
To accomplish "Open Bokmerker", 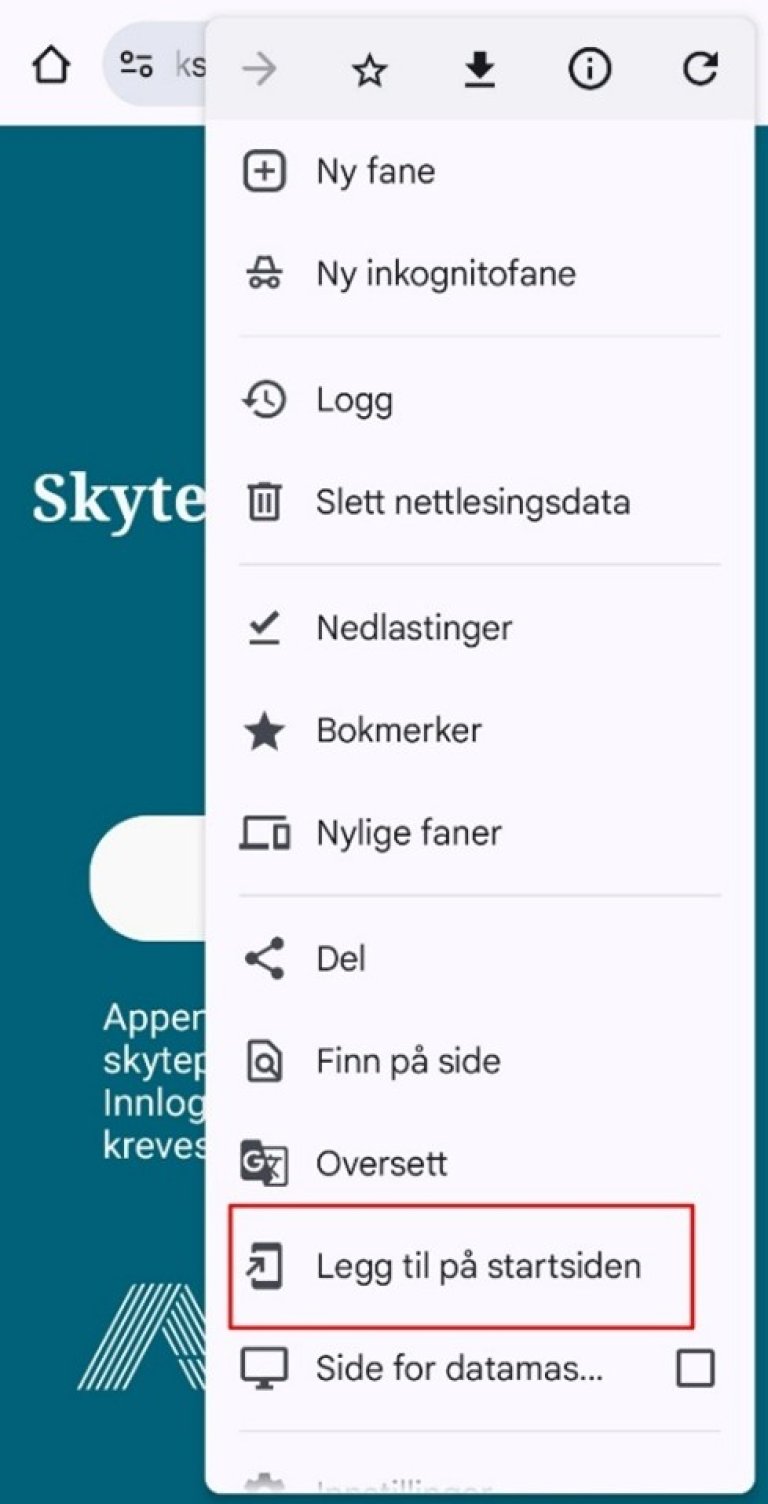I will (398, 730).
